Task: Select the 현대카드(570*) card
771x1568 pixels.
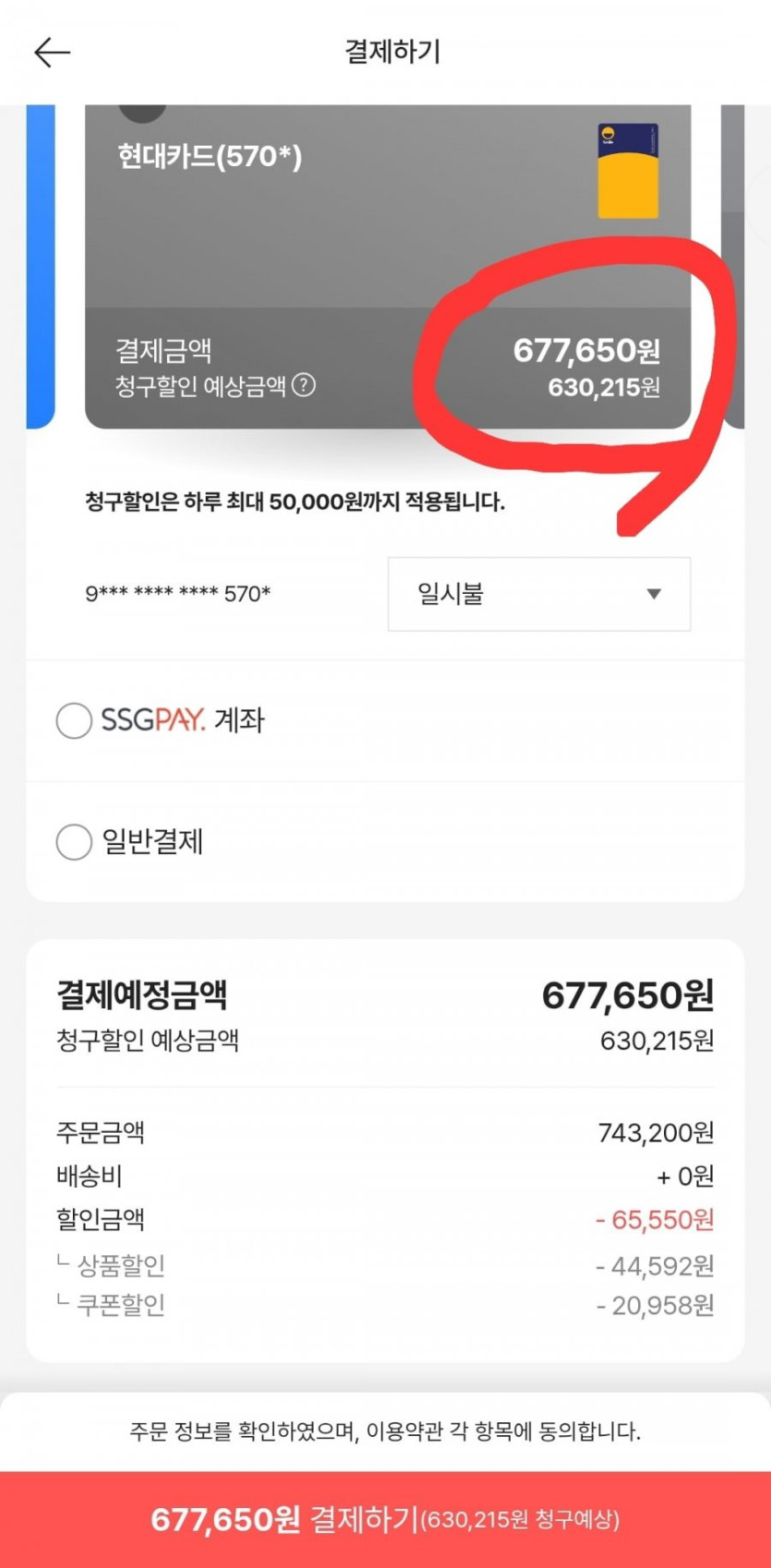Action: 388,266
